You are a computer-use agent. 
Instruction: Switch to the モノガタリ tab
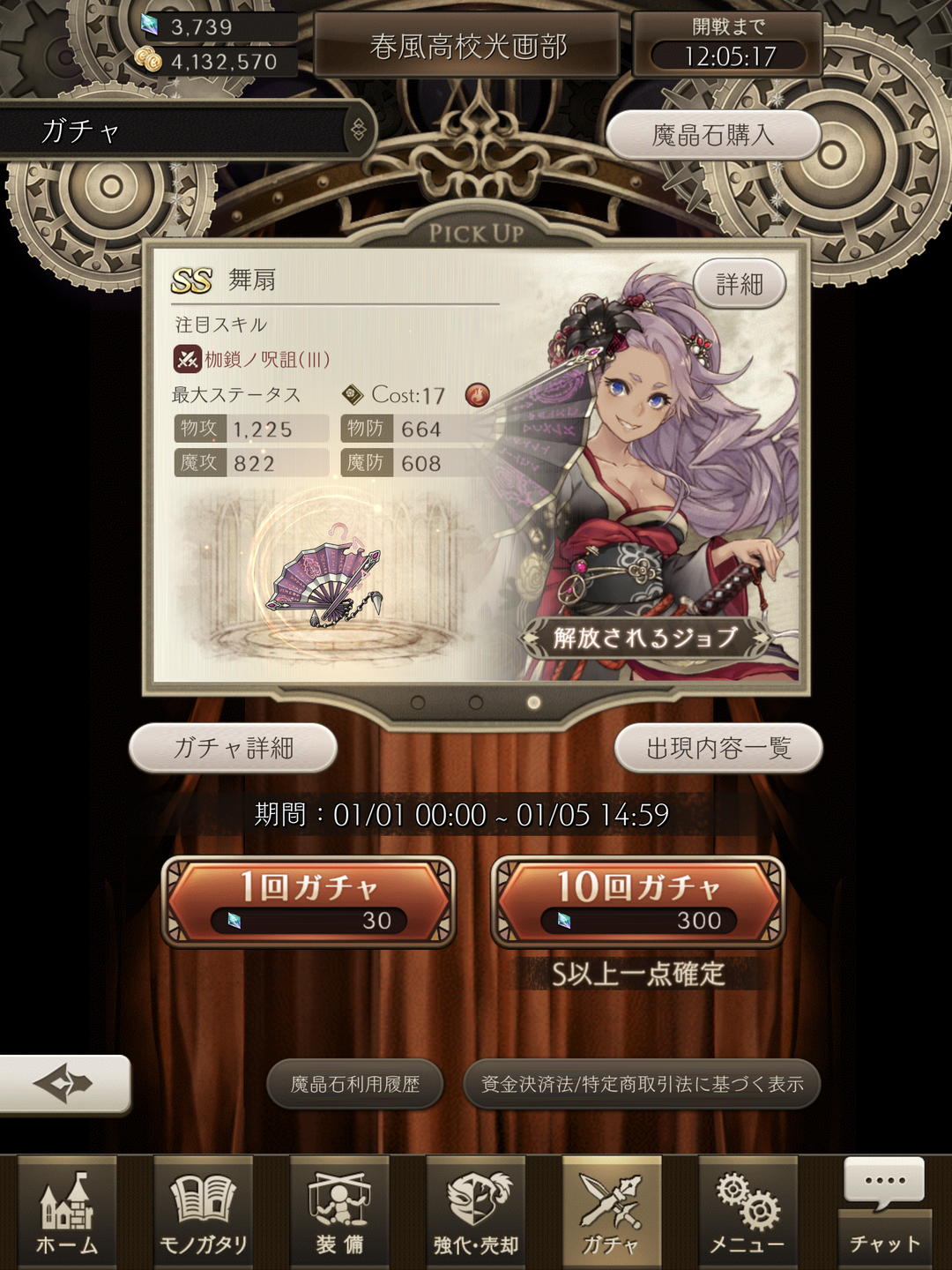(204, 1214)
